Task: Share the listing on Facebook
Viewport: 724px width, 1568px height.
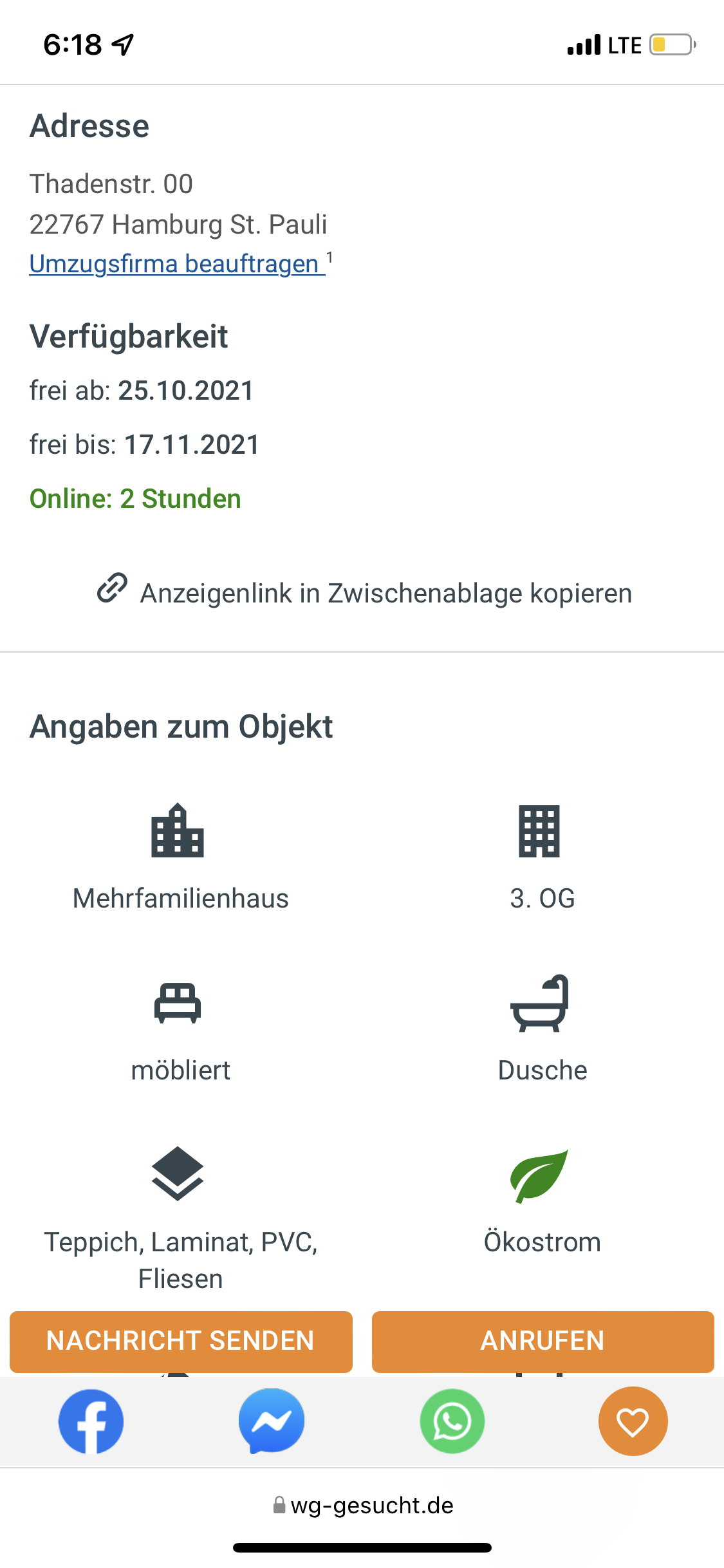Action: coord(91,1421)
